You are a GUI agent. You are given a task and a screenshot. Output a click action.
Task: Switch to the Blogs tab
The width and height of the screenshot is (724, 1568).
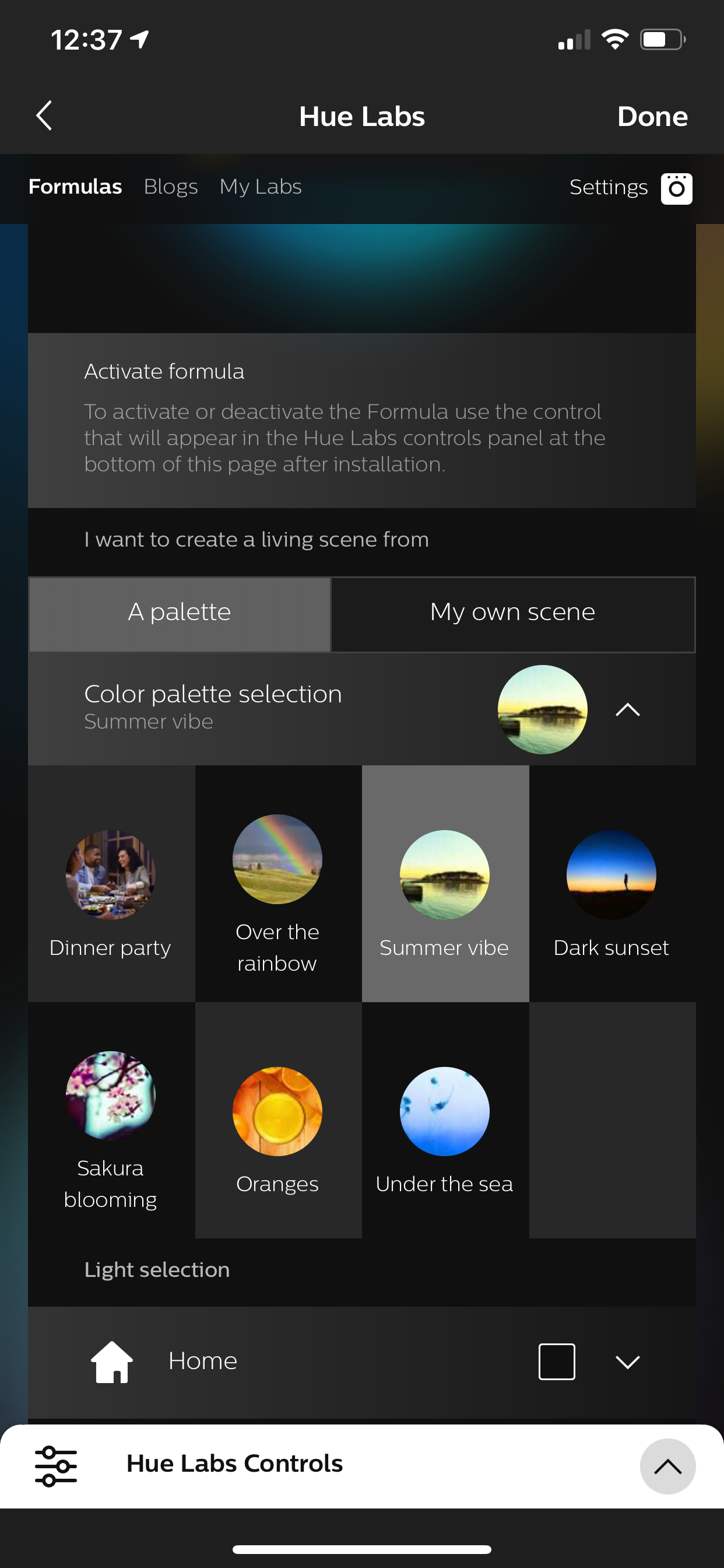[170, 186]
